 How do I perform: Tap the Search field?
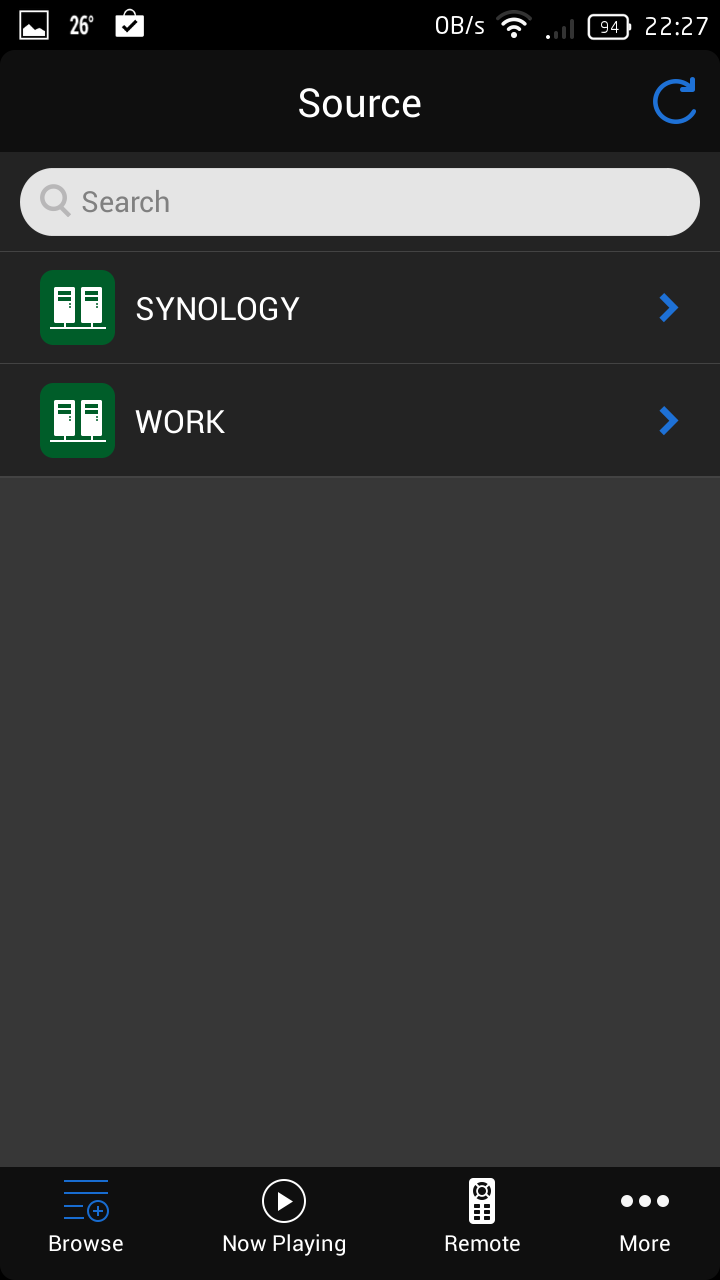tap(360, 202)
